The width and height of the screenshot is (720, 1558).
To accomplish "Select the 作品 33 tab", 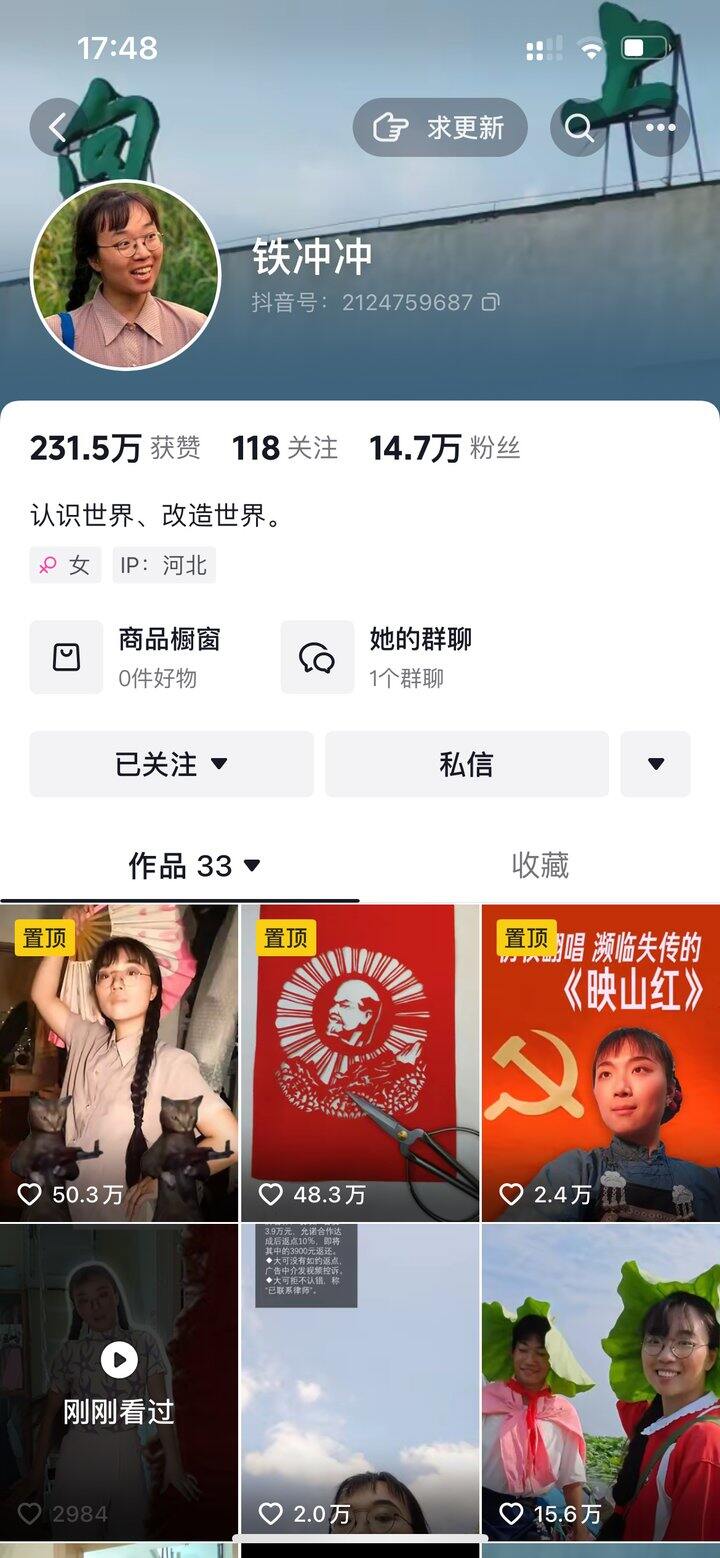I will (194, 865).
